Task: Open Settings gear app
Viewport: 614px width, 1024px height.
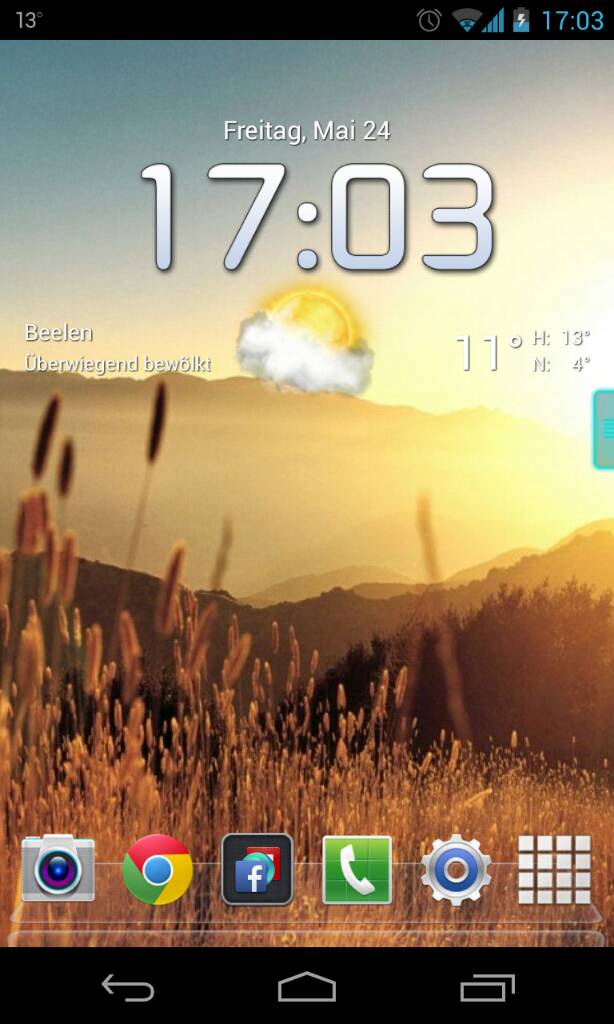Action: click(x=456, y=869)
